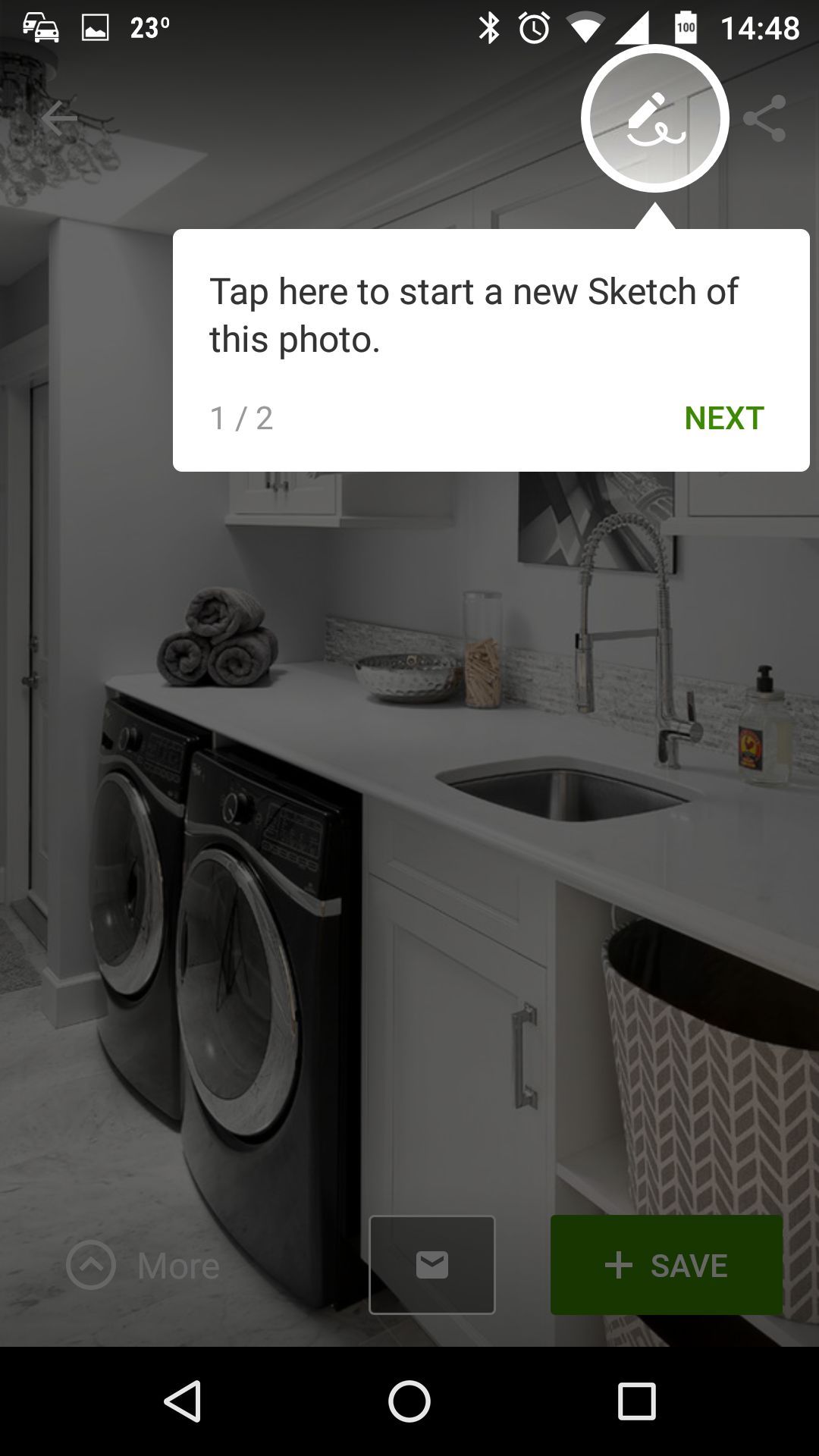Share this photo
Screen dimensions: 819x1456
click(x=764, y=118)
